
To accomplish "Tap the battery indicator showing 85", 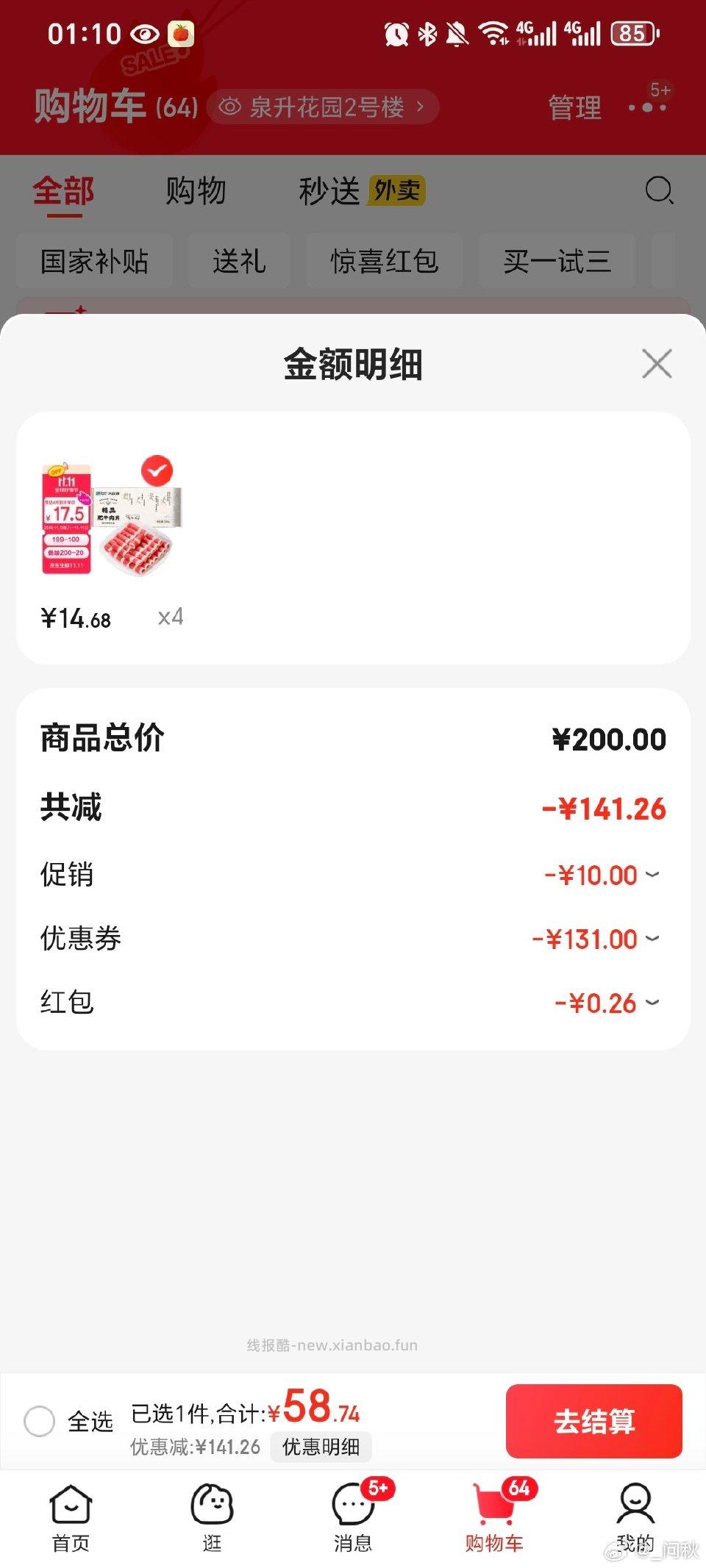I will [634, 33].
